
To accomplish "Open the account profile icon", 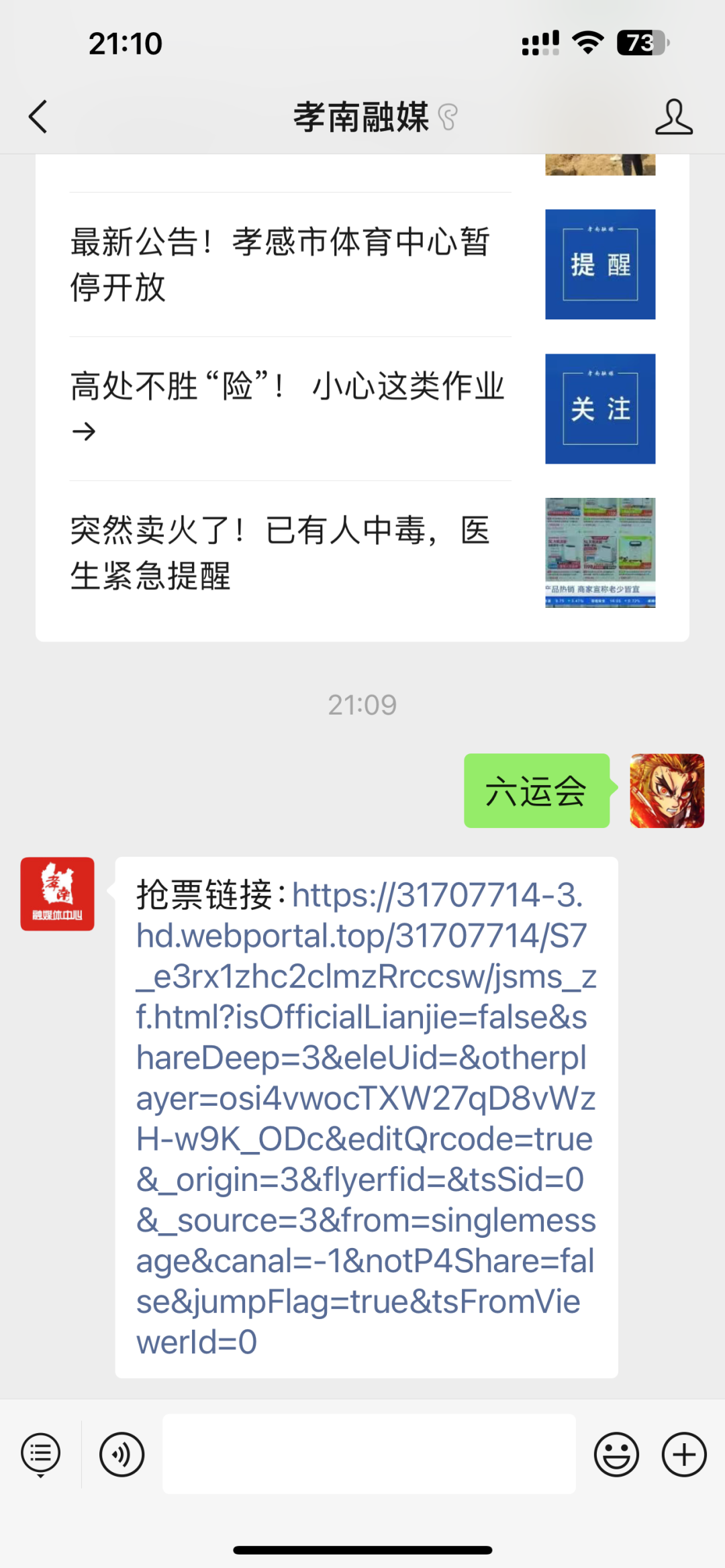I will point(673,117).
